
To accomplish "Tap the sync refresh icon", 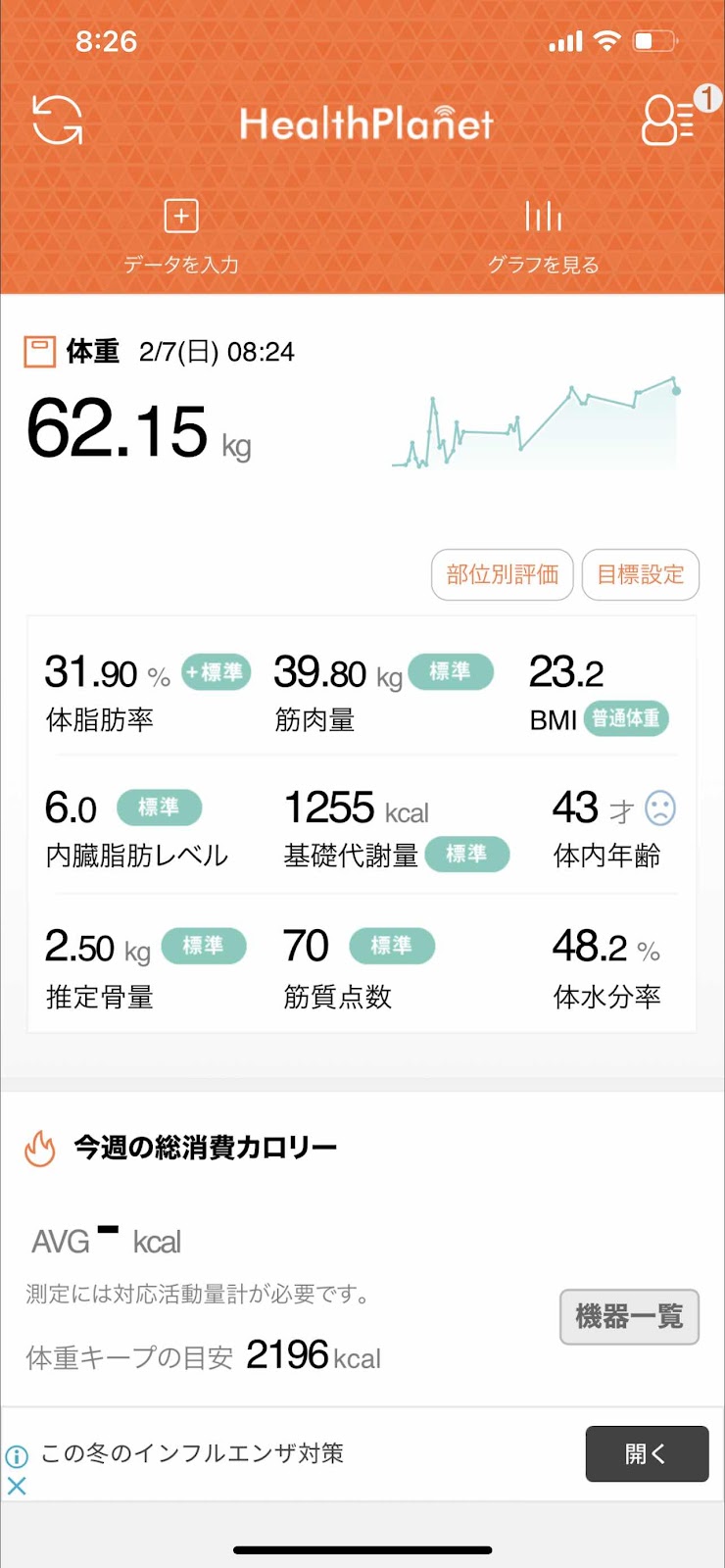I will point(58,121).
